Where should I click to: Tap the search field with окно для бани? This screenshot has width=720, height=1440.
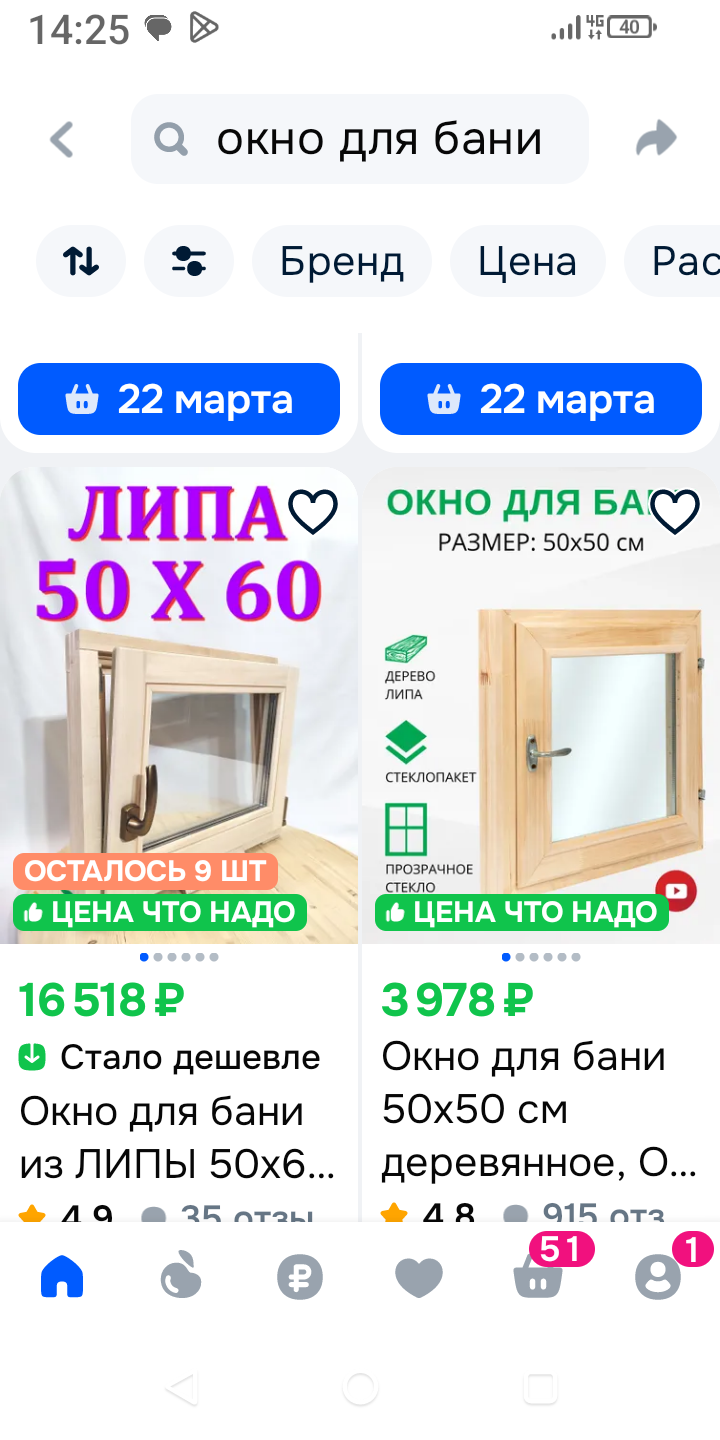360,140
